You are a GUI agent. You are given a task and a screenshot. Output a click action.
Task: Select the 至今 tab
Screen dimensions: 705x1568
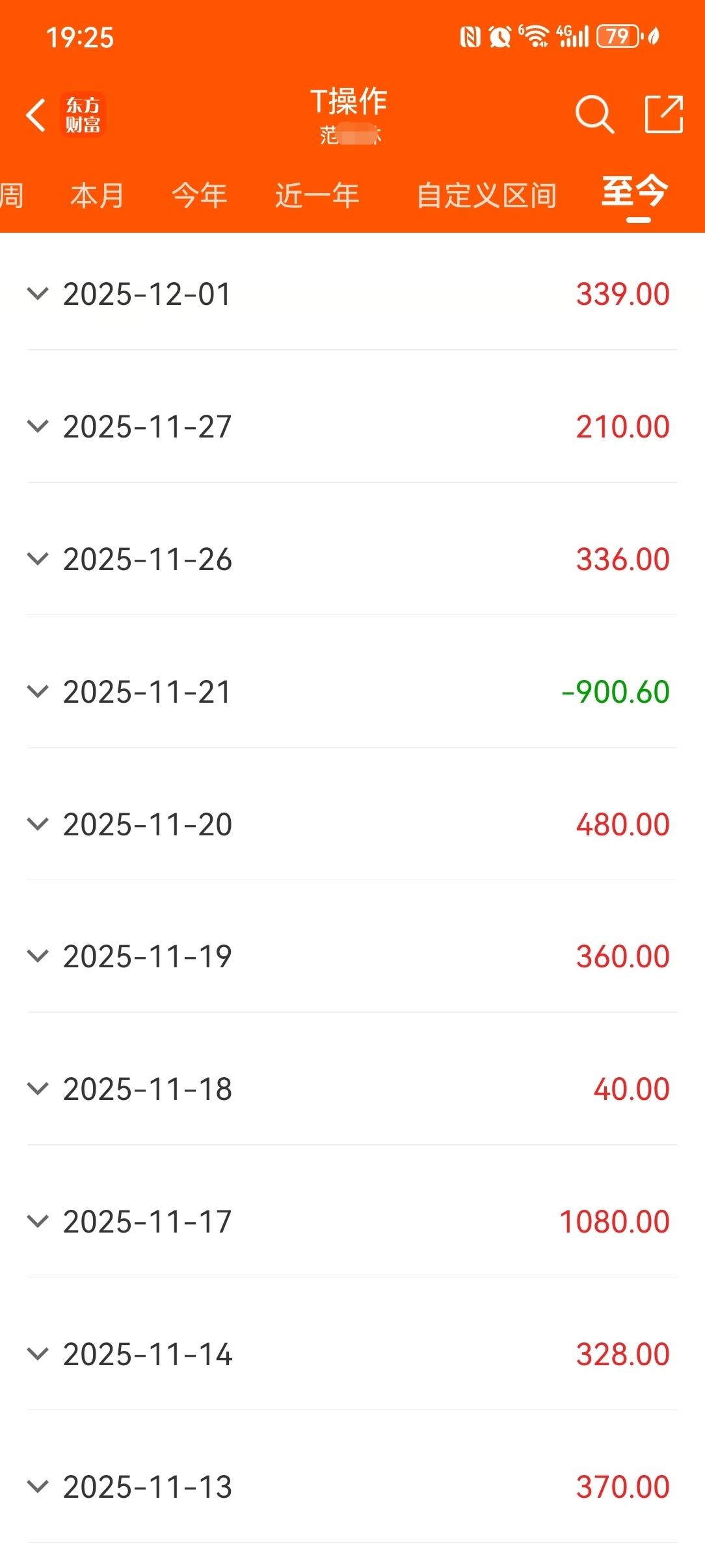click(x=635, y=193)
